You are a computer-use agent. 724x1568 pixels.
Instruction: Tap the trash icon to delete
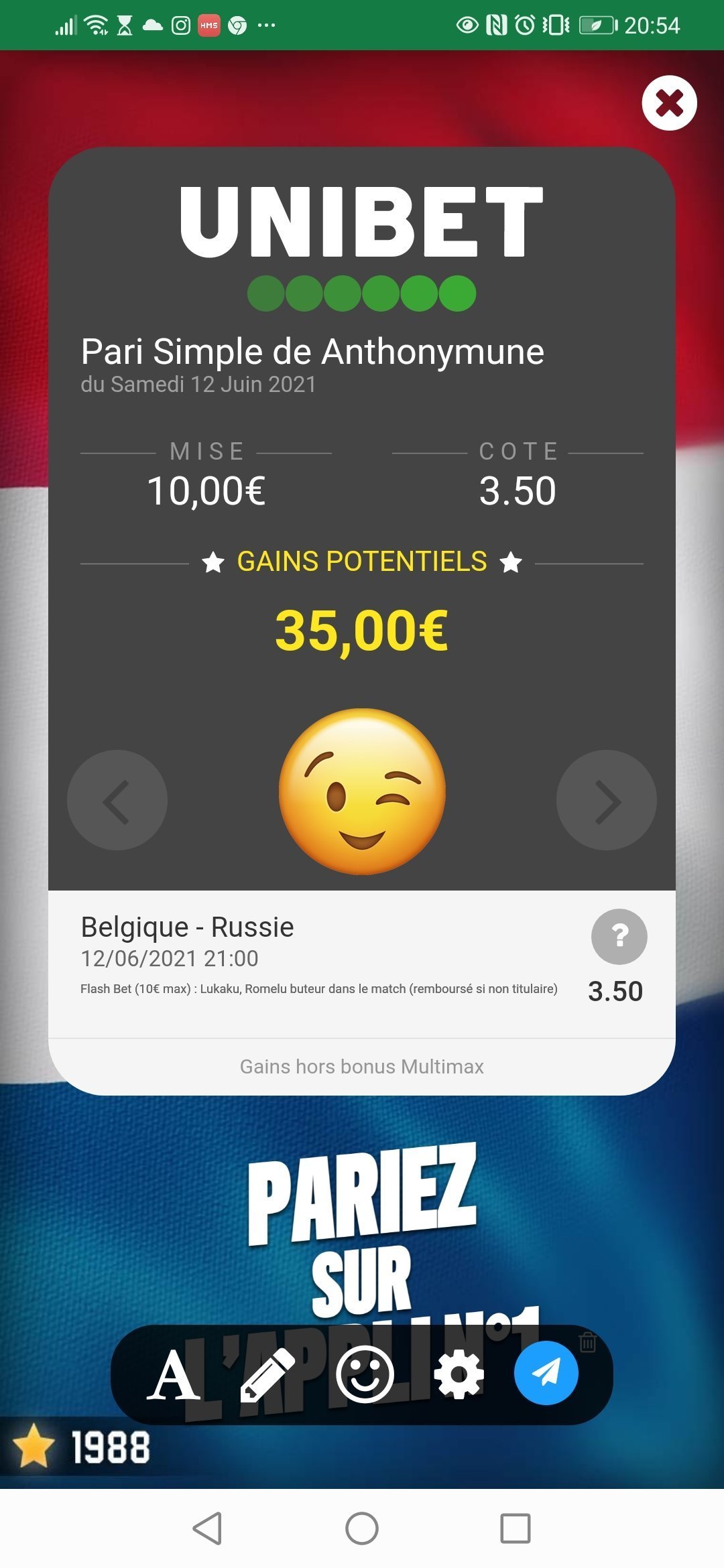pos(588,1342)
